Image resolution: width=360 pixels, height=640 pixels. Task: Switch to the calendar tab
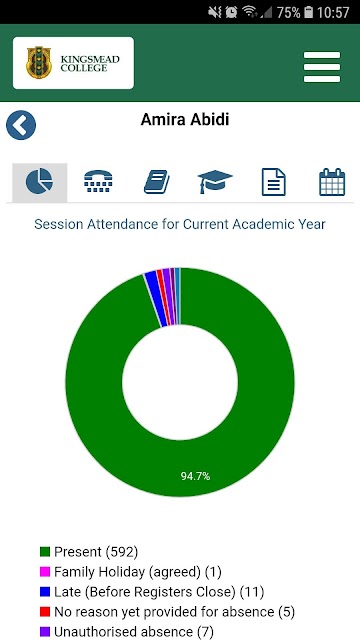[332, 182]
